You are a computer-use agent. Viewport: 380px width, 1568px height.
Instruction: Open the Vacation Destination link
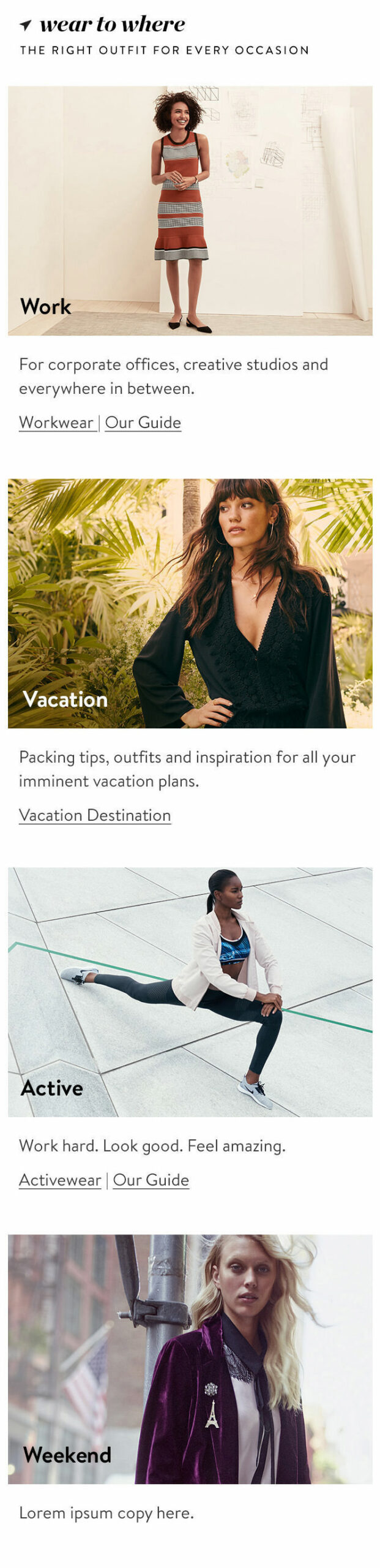point(95,815)
